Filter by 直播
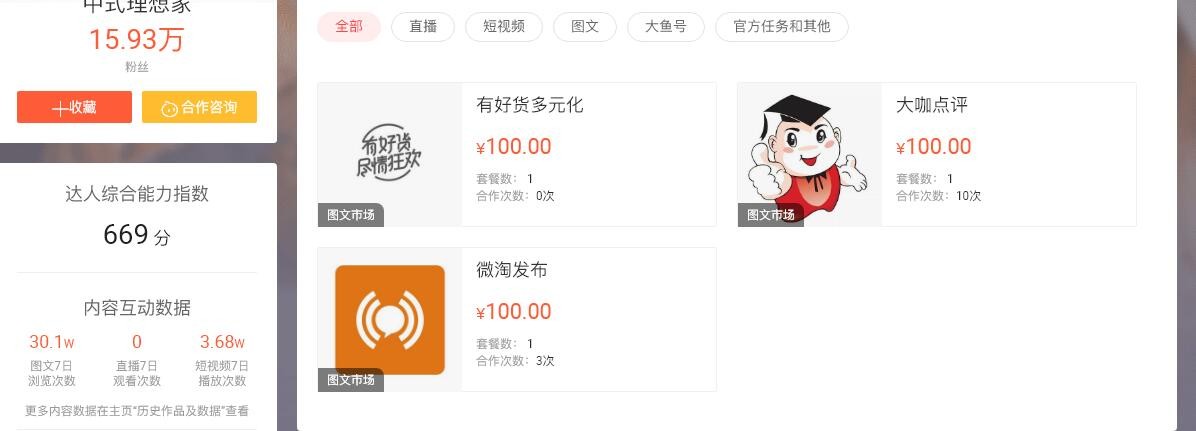 423,27
